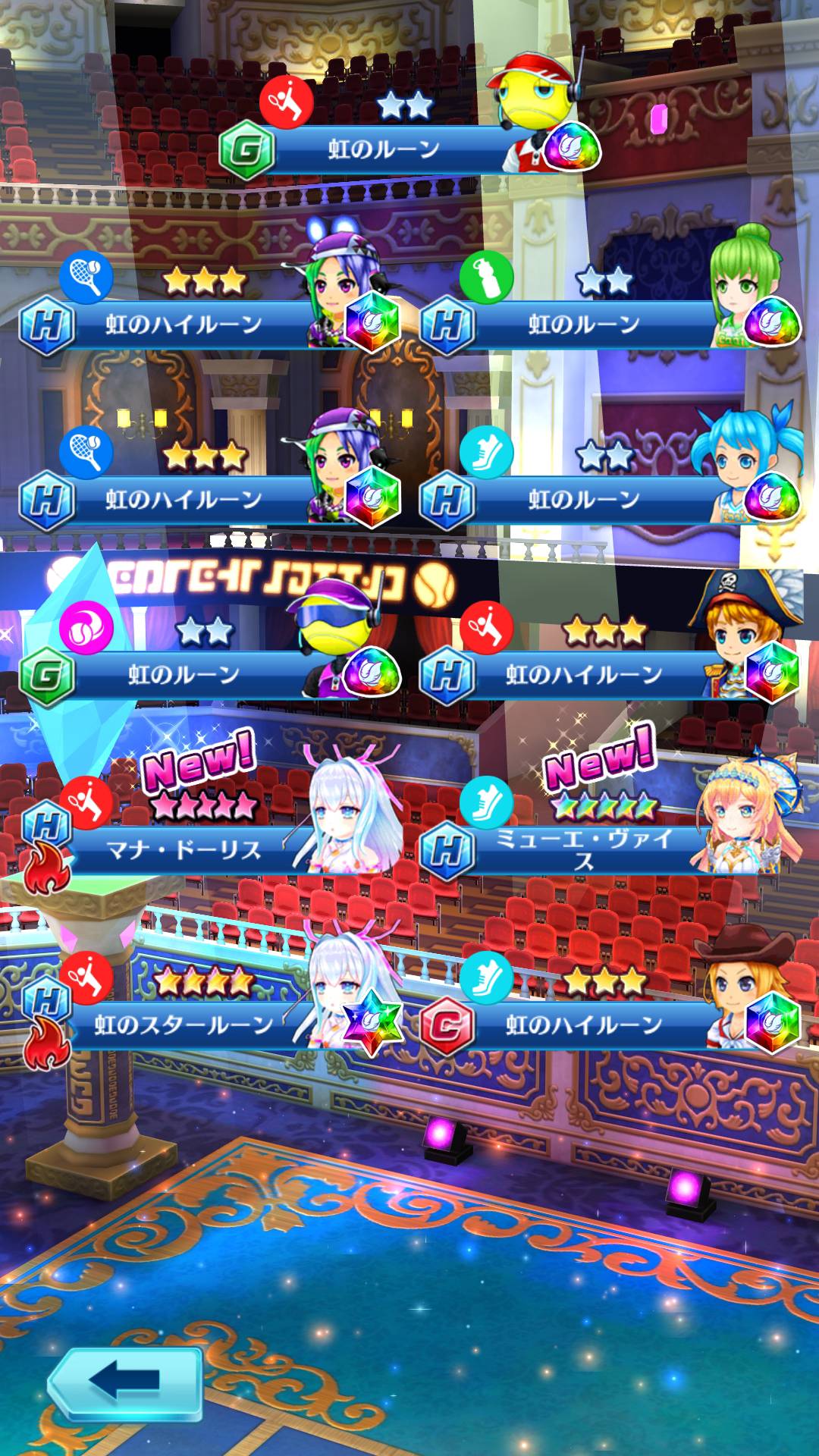
Task: Go back using the arrow button
Action: tap(125, 1384)
